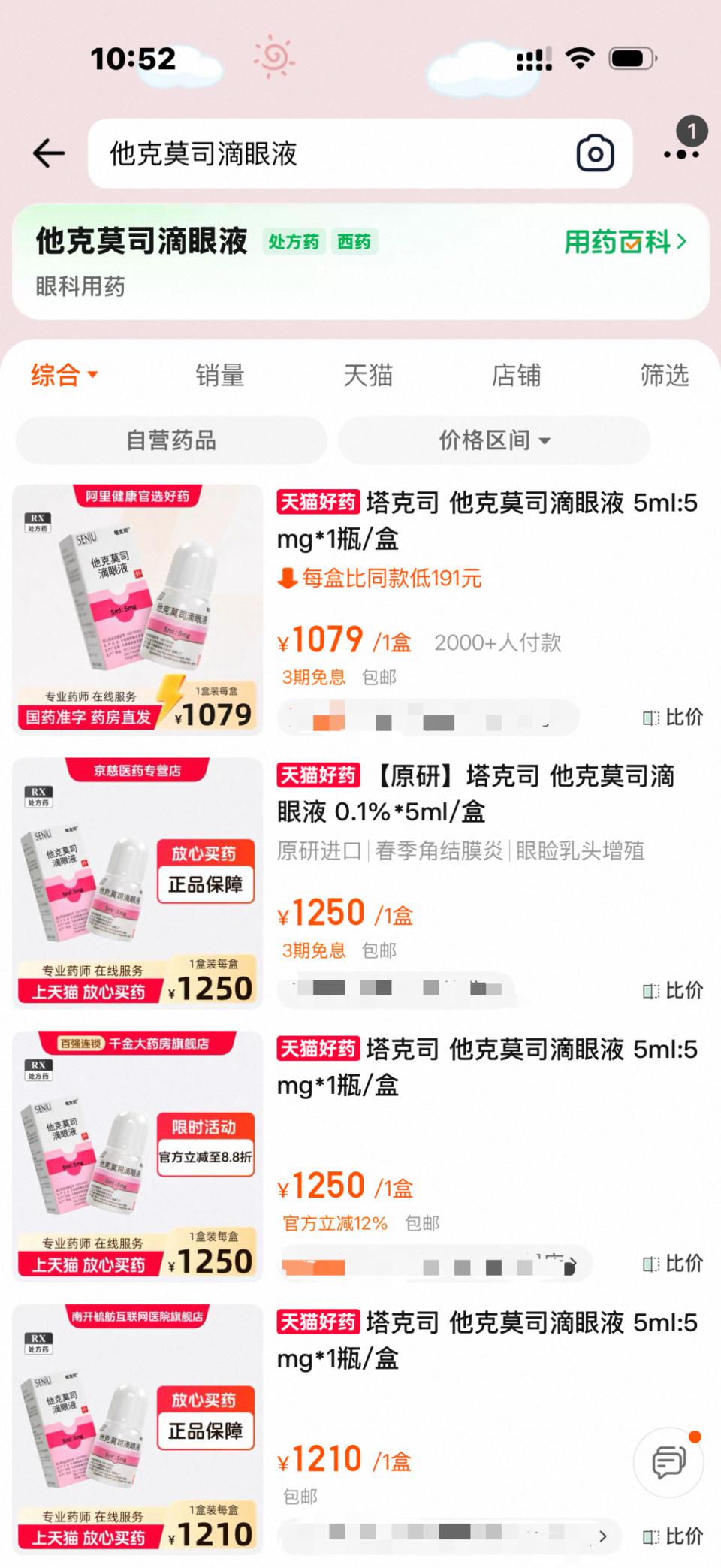Go back using the arrow icon
The height and width of the screenshot is (1568, 721).
point(50,153)
